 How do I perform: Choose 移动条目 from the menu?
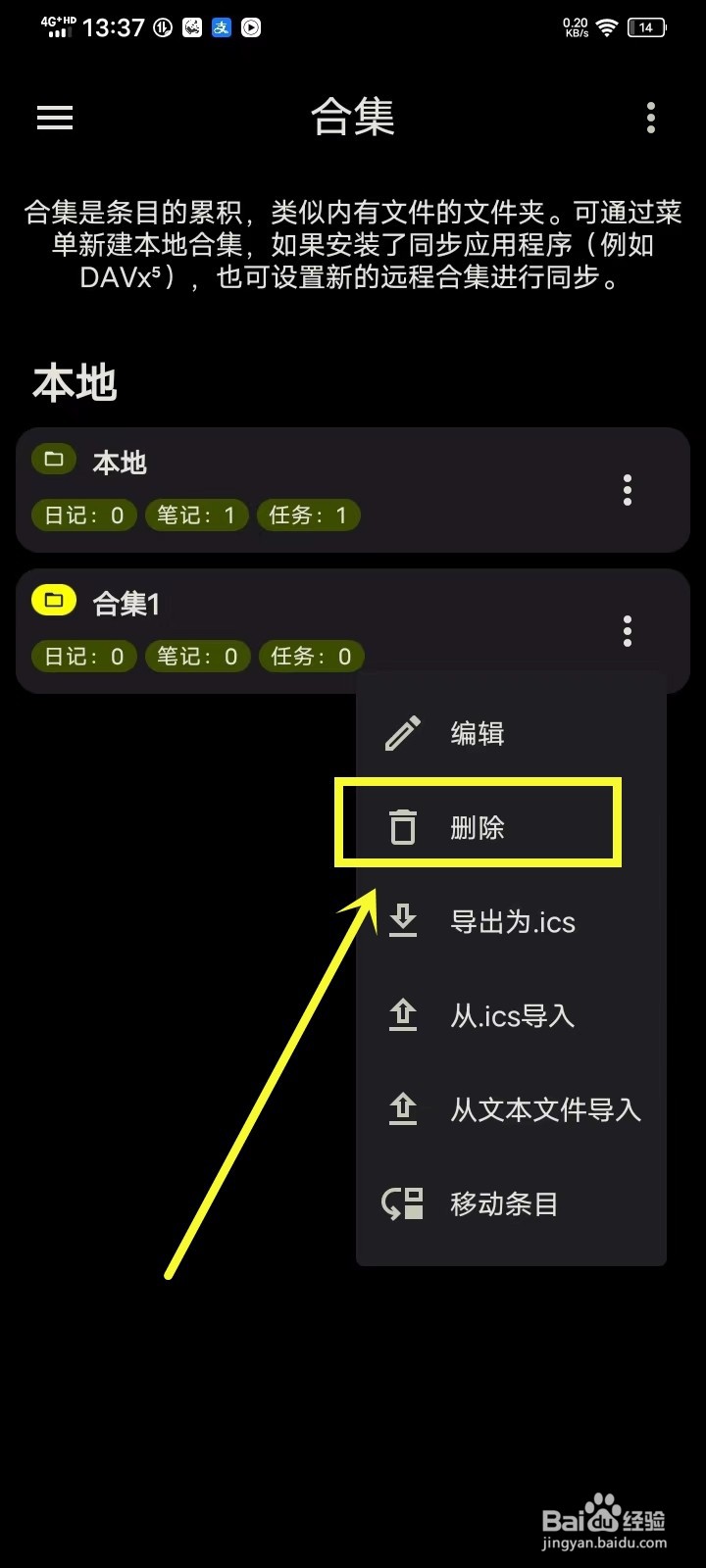[503, 1203]
